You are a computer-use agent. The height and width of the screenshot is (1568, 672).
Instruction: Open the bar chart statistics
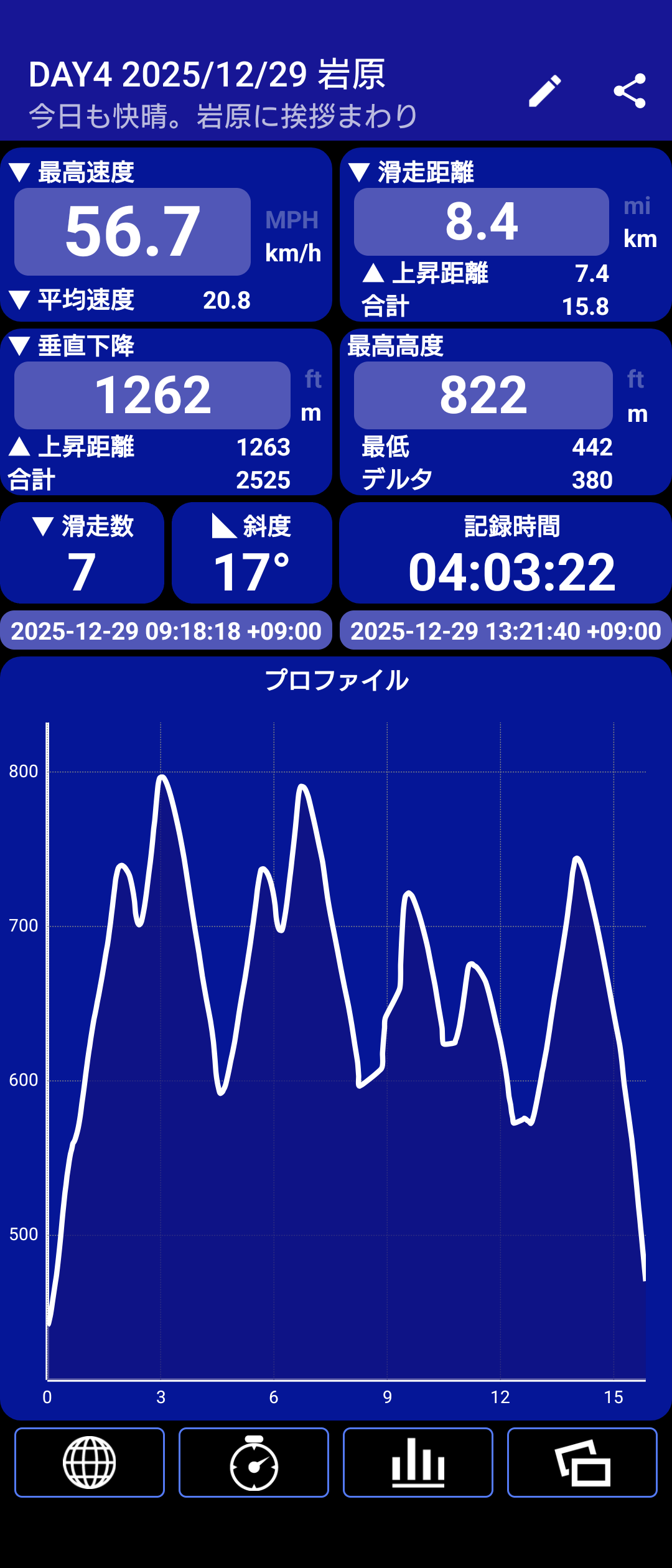(x=418, y=1462)
